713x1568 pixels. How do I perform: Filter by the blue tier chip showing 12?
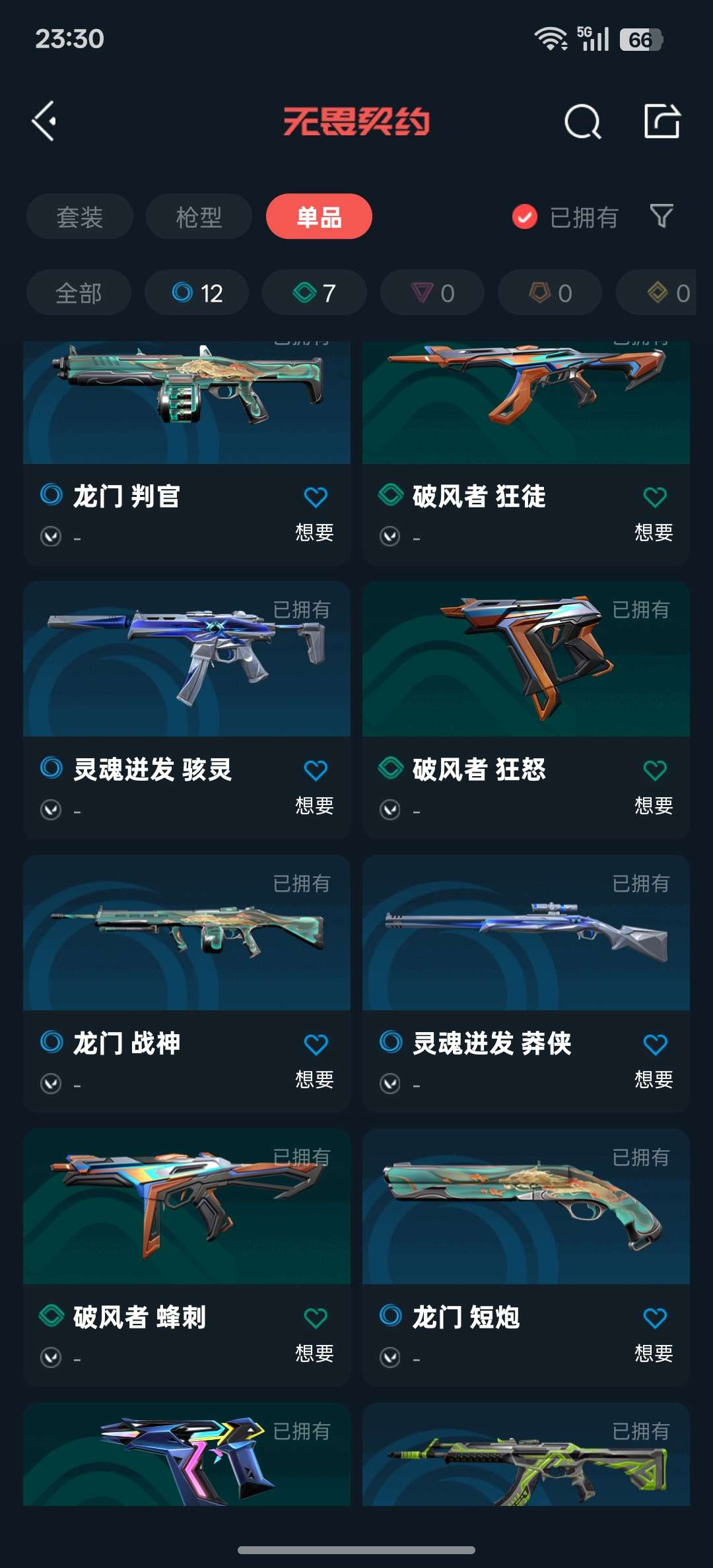coord(197,292)
